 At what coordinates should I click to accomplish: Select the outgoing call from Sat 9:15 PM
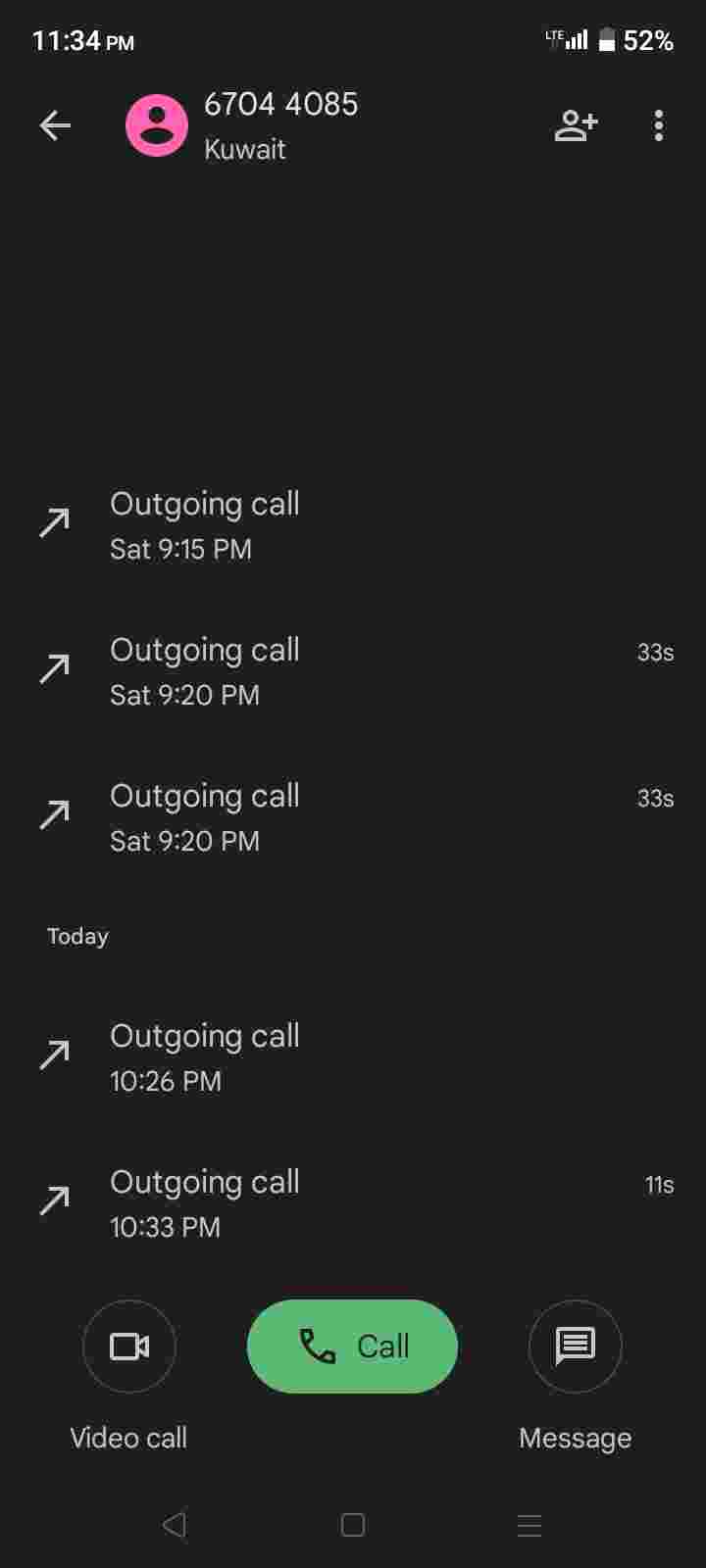[353, 525]
